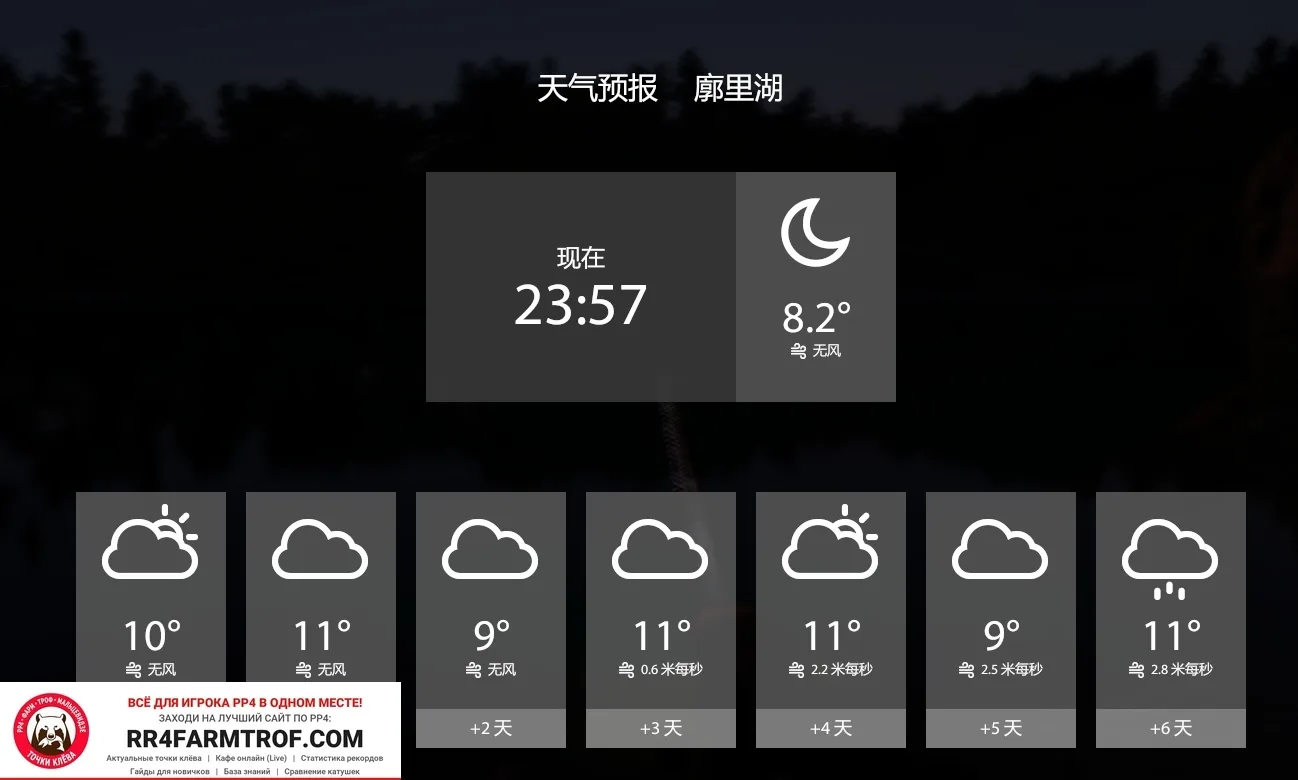Open the +2天 forecast card

click(x=491, y=620)
